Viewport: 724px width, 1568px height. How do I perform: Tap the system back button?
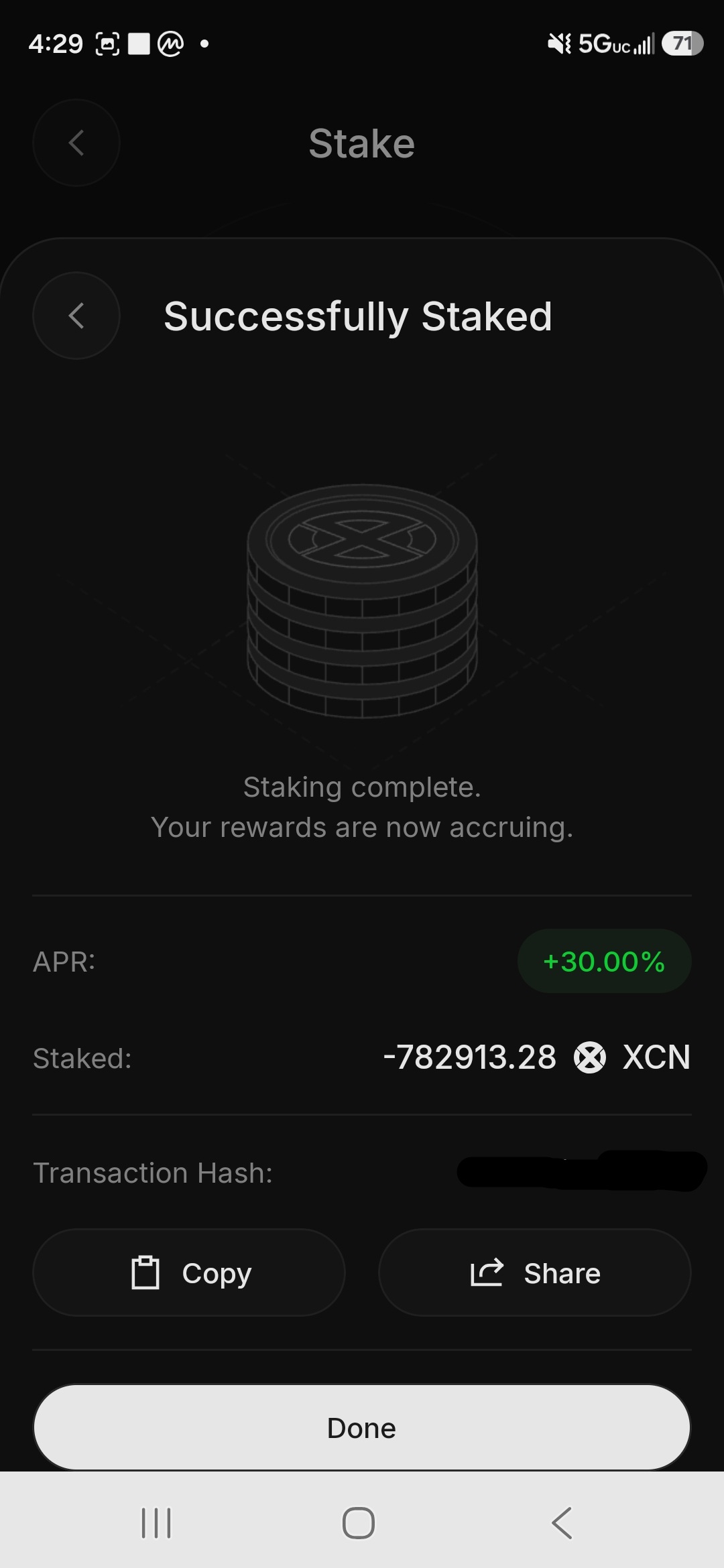pyautogui.click(x=562, y=1523)
